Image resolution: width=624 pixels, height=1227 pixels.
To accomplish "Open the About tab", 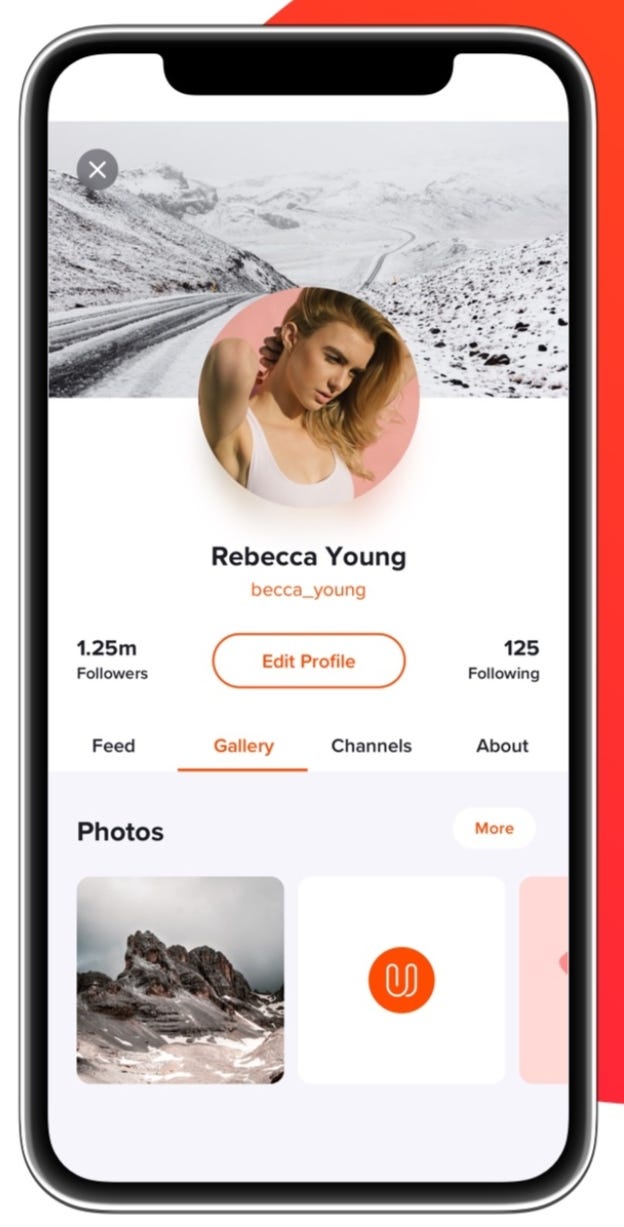I will [x=502, y=746].
